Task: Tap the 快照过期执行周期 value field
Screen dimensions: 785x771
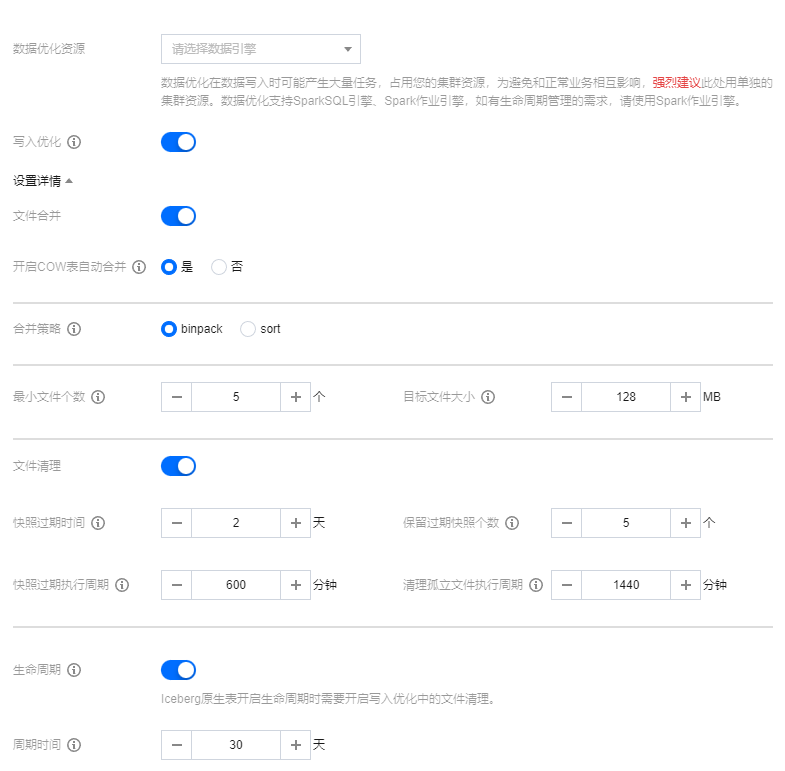Action: [x=236, y=585]
